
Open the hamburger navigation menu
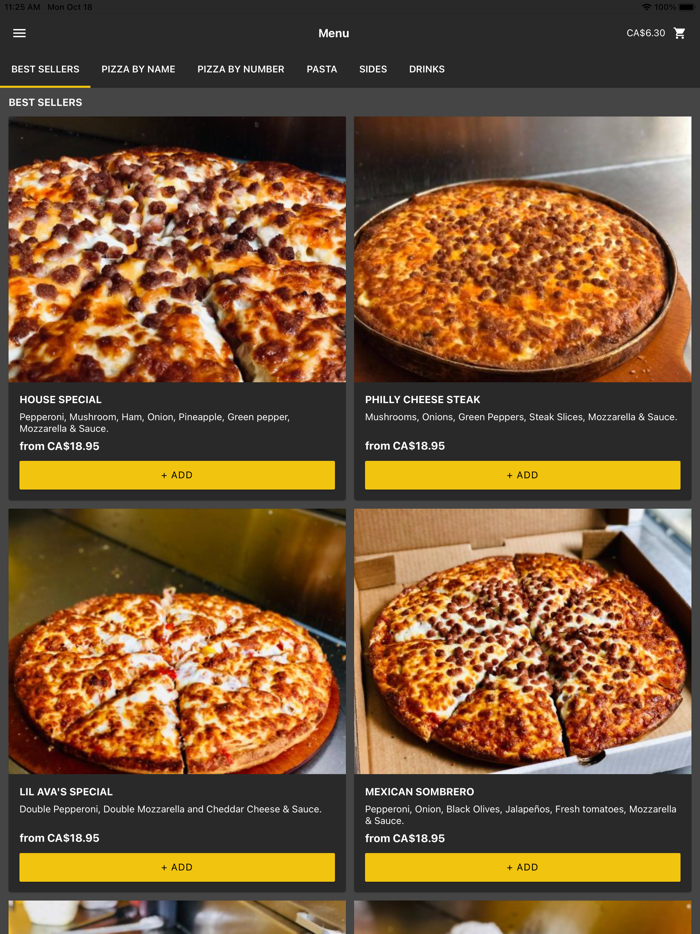click(19, 33)
